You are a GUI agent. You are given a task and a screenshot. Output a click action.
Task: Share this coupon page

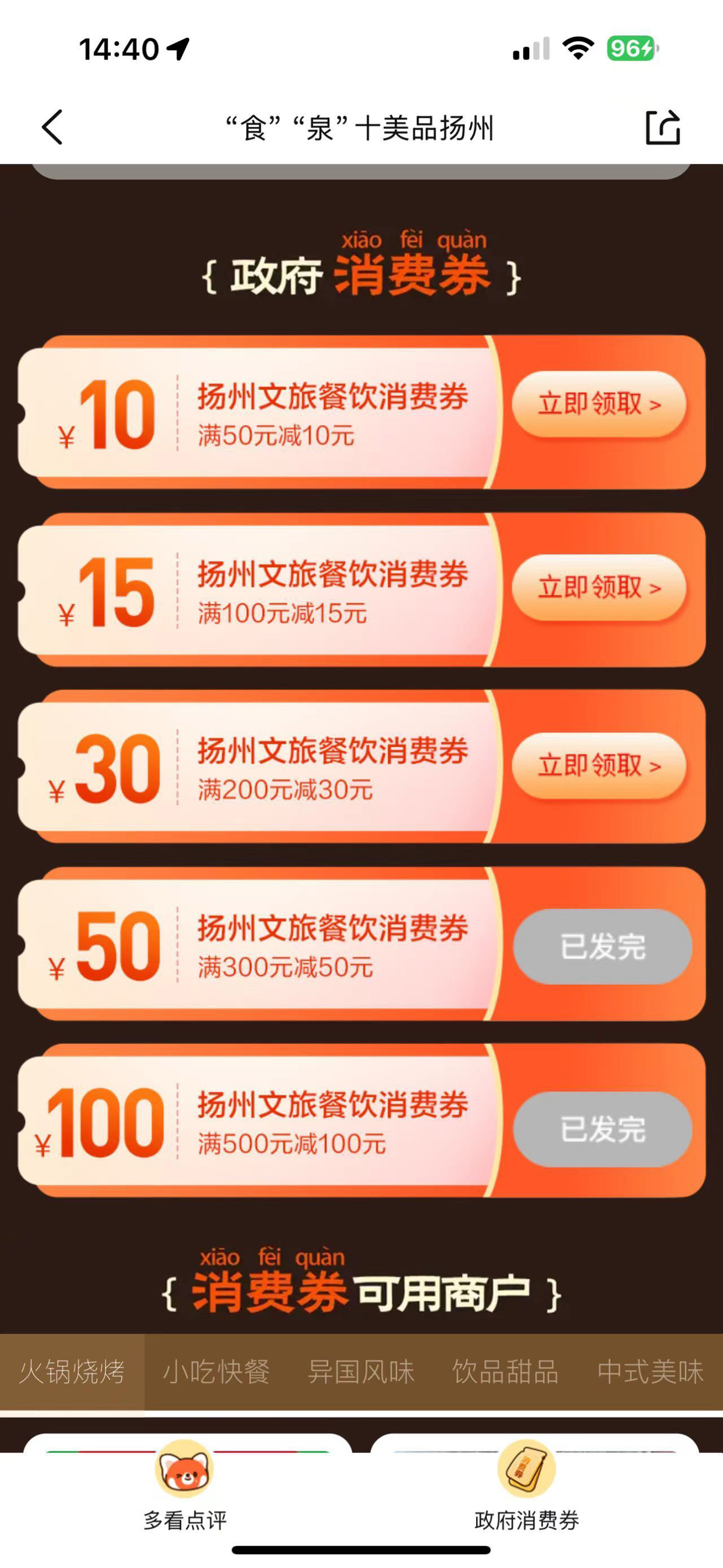(x=662, y=127)
